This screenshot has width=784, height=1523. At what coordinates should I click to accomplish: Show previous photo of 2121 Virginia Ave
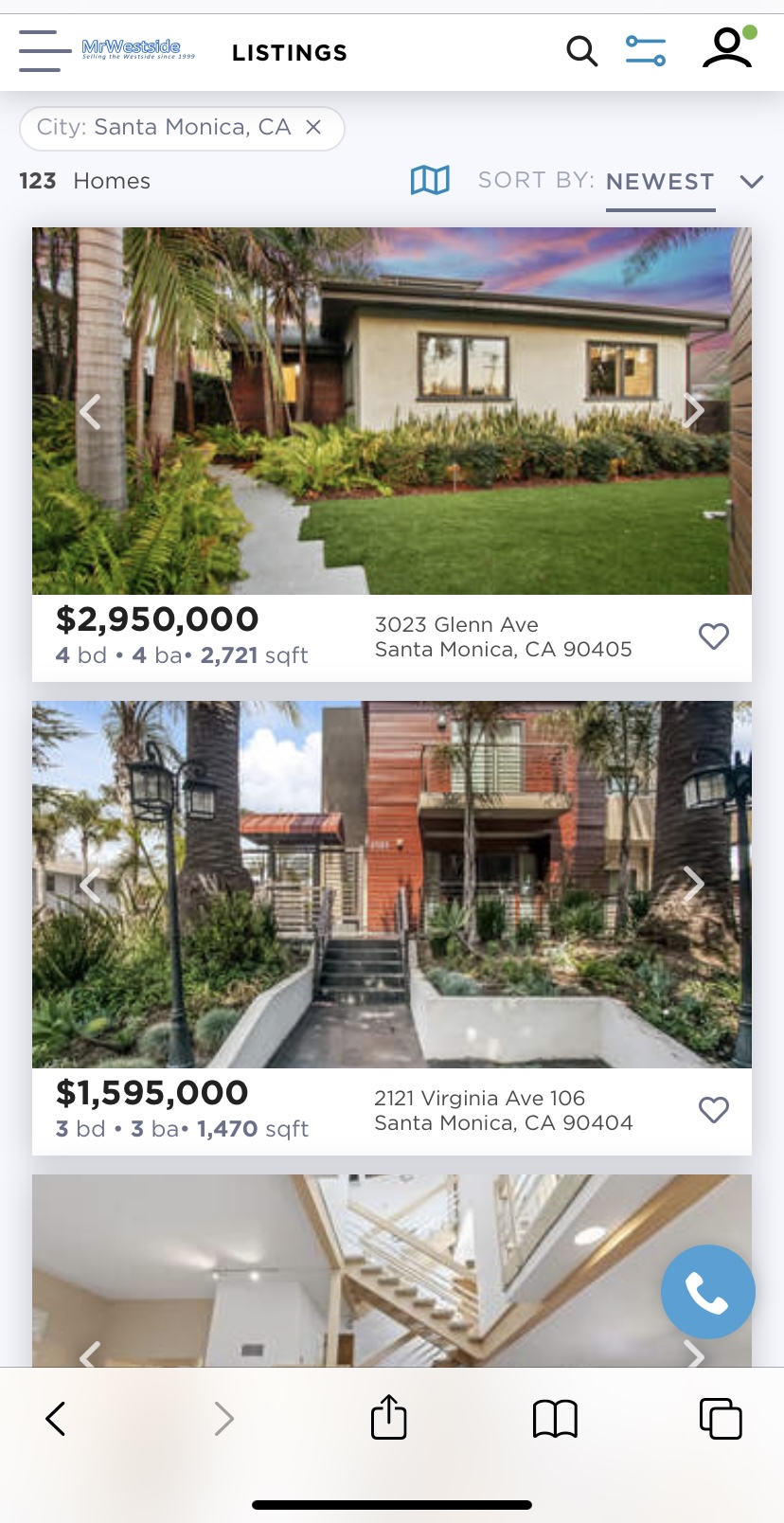[x=90, y=886]
